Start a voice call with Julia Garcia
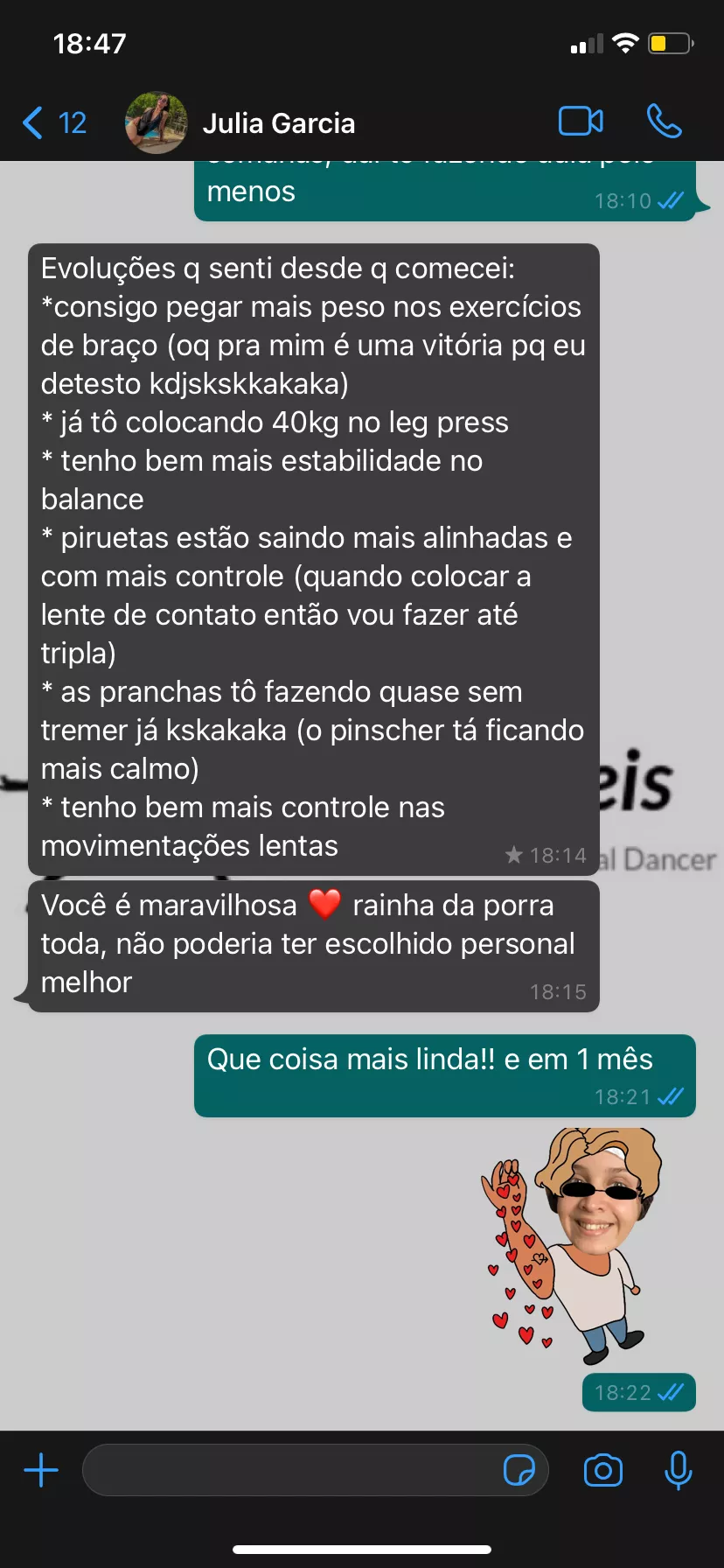The image size is (724, 1568). 664,122
